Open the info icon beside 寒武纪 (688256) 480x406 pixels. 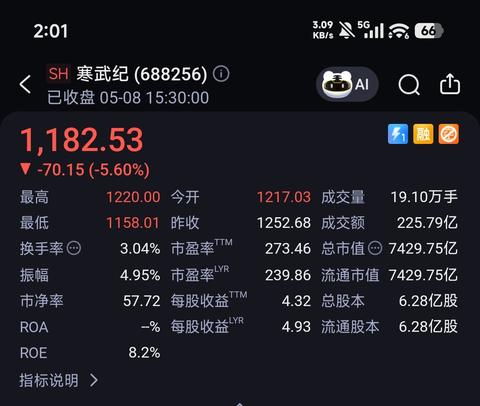click(x=221, y=74)
